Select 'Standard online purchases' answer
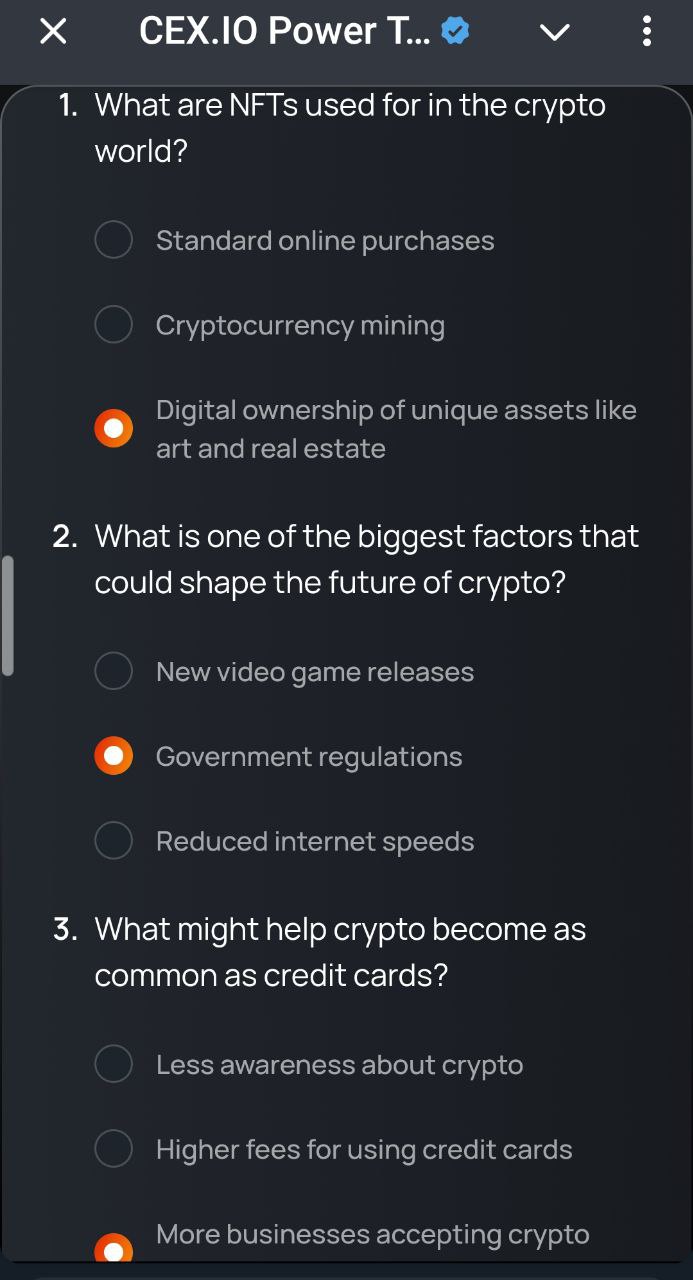The image size is (693, 1280). 114,241
